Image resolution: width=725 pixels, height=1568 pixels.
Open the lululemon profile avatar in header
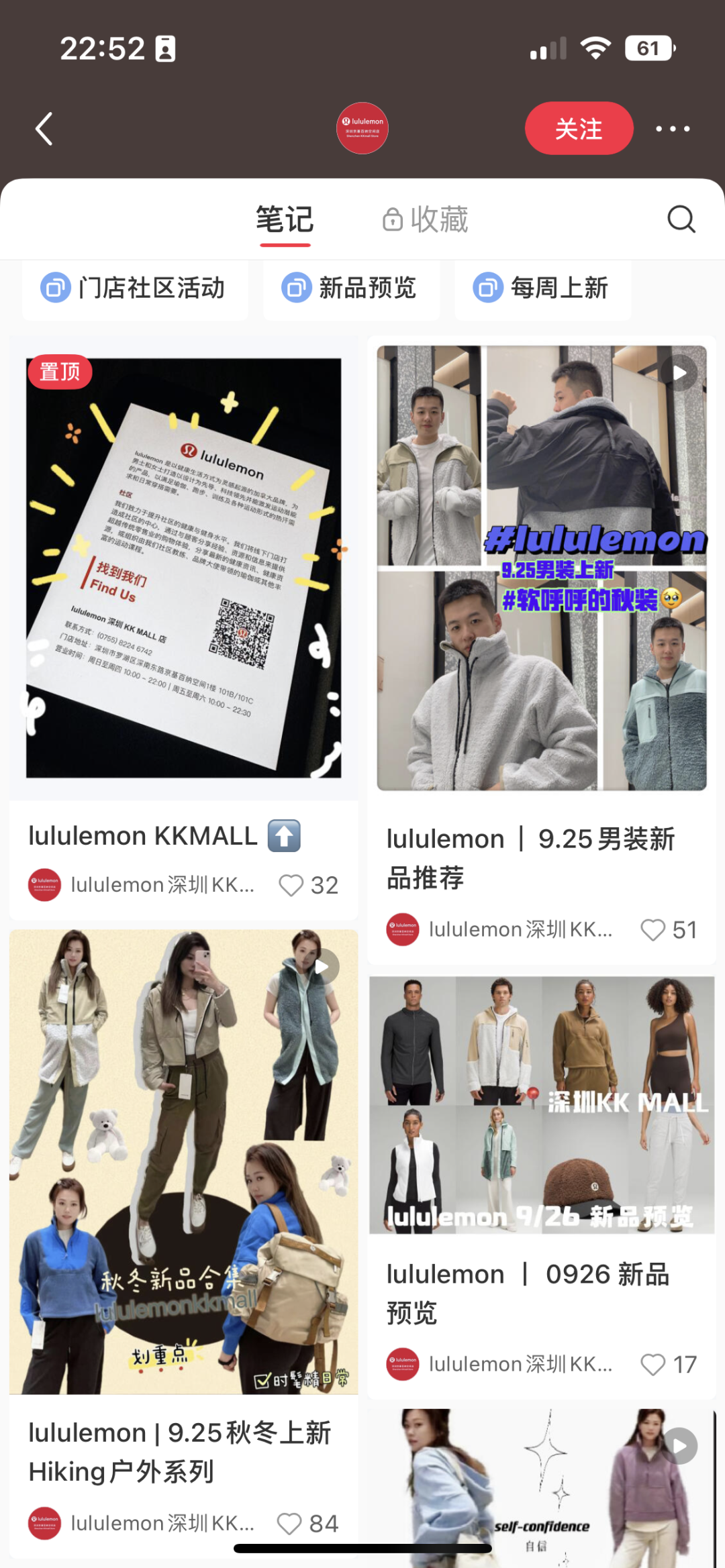coord(362,128)
